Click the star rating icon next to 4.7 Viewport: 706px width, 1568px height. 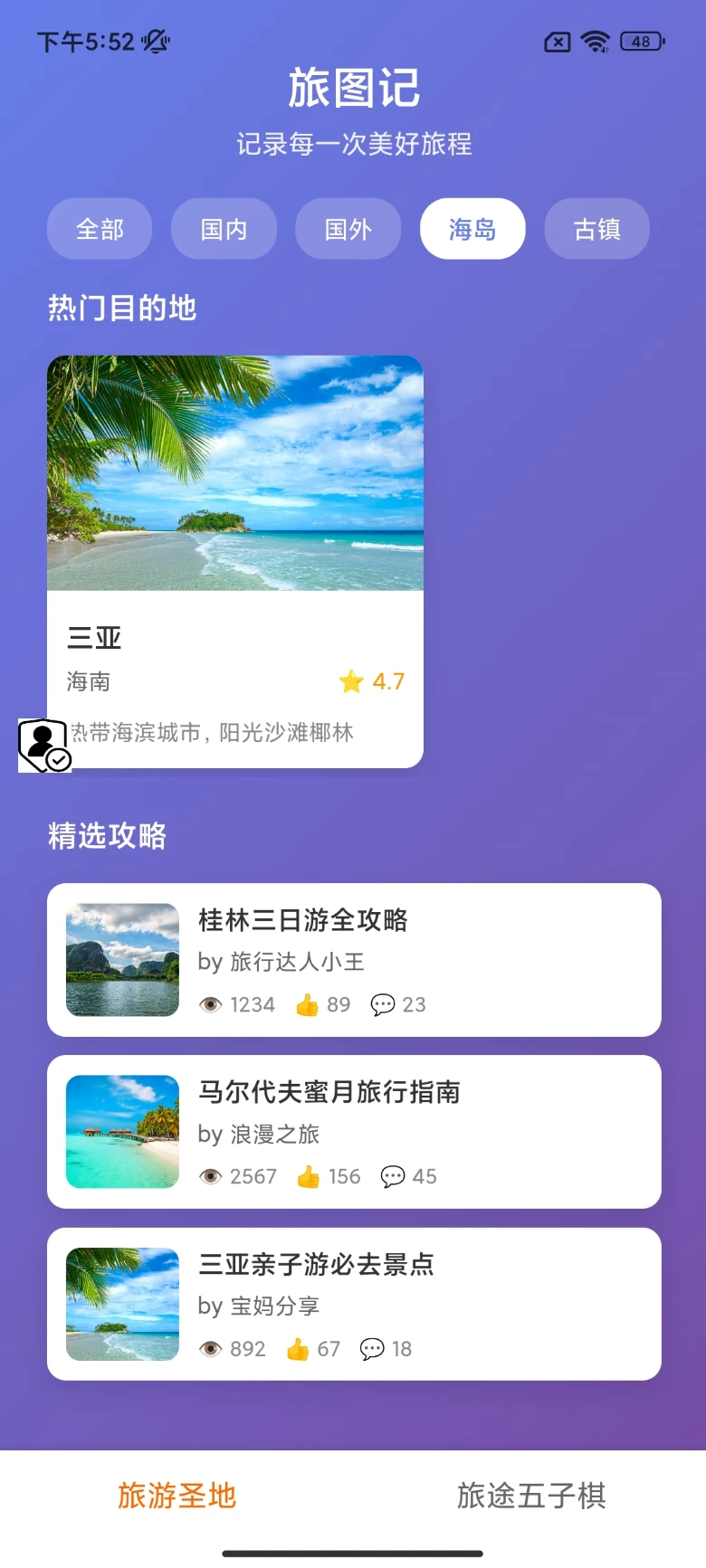(x=351, y=681)
